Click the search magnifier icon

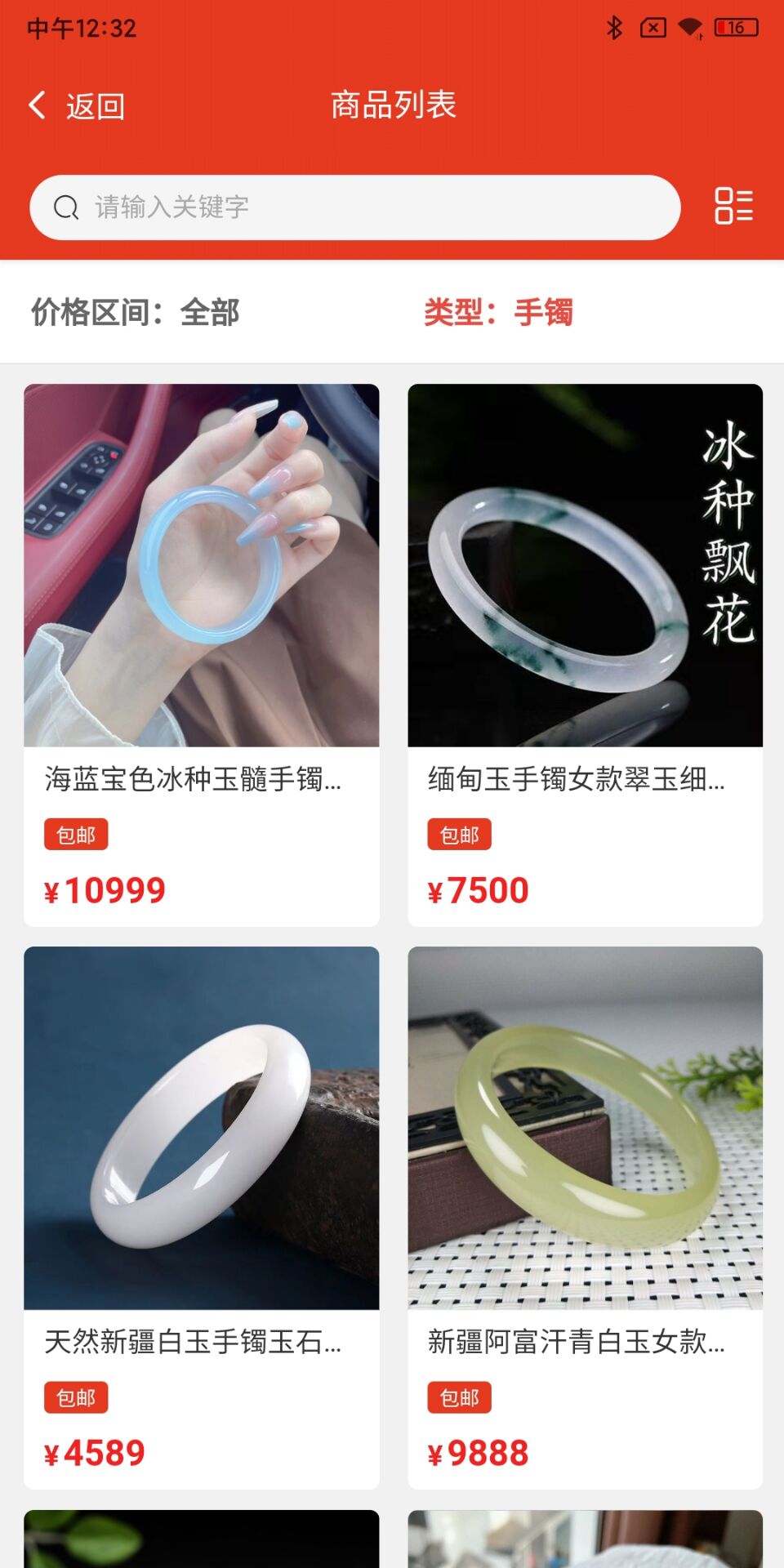tap(65, 207)
